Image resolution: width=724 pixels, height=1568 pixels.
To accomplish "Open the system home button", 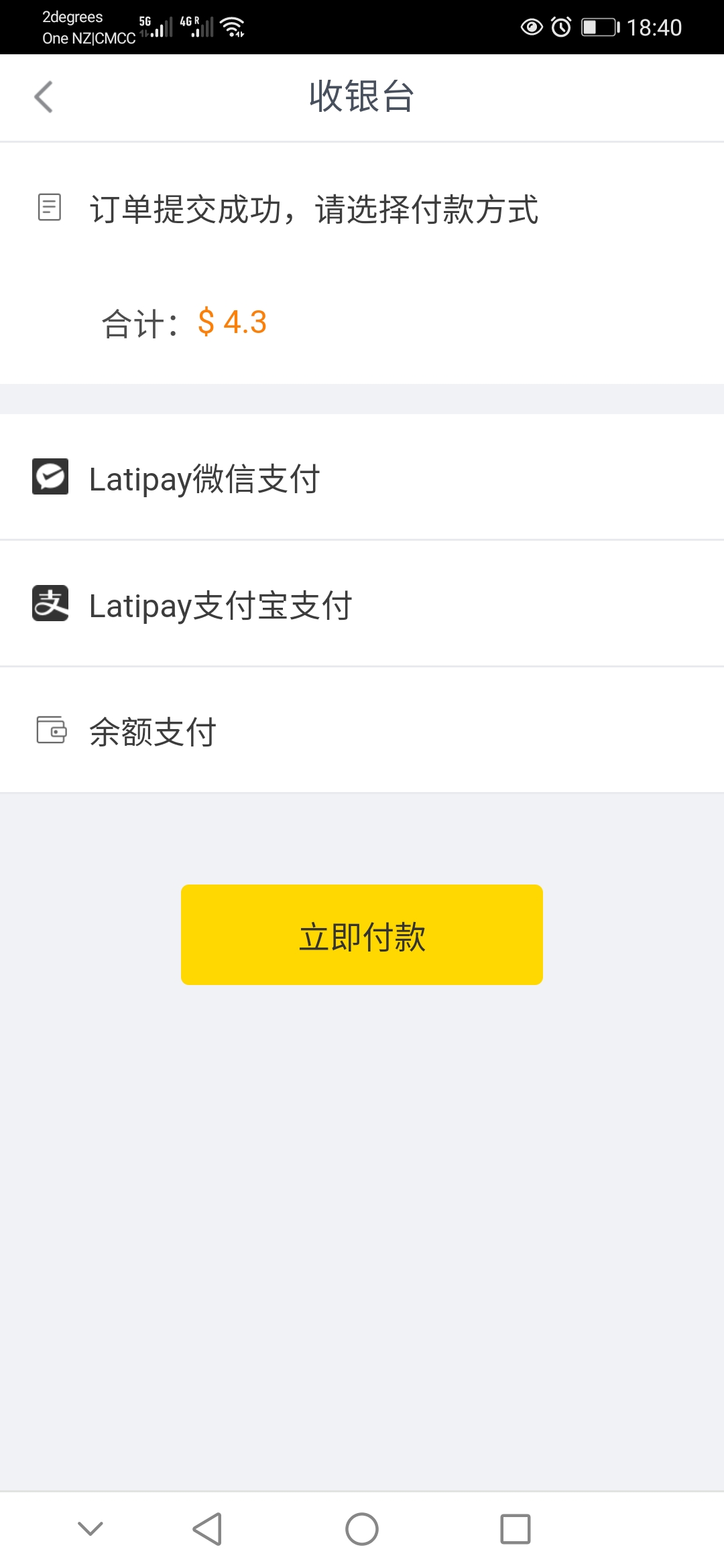I will coord(362,1529).
